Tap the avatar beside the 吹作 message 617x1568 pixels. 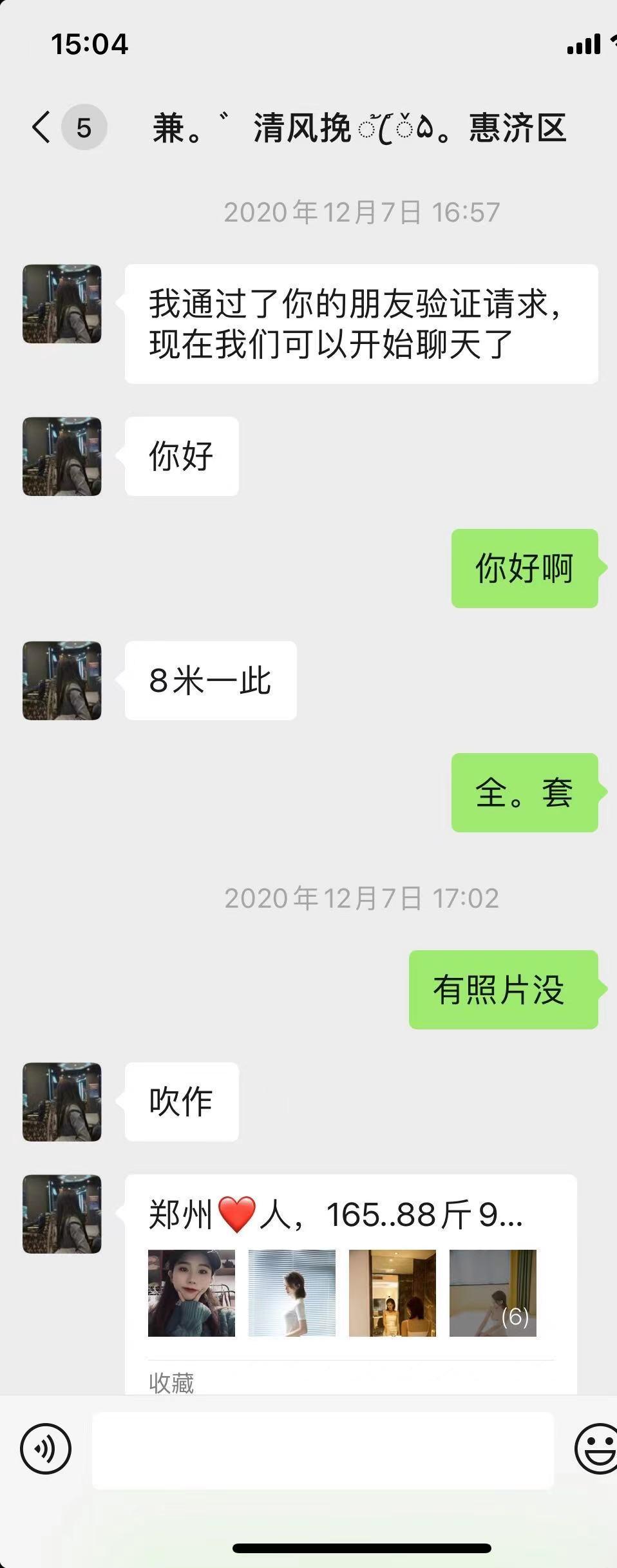click(x=61, y=1103)
